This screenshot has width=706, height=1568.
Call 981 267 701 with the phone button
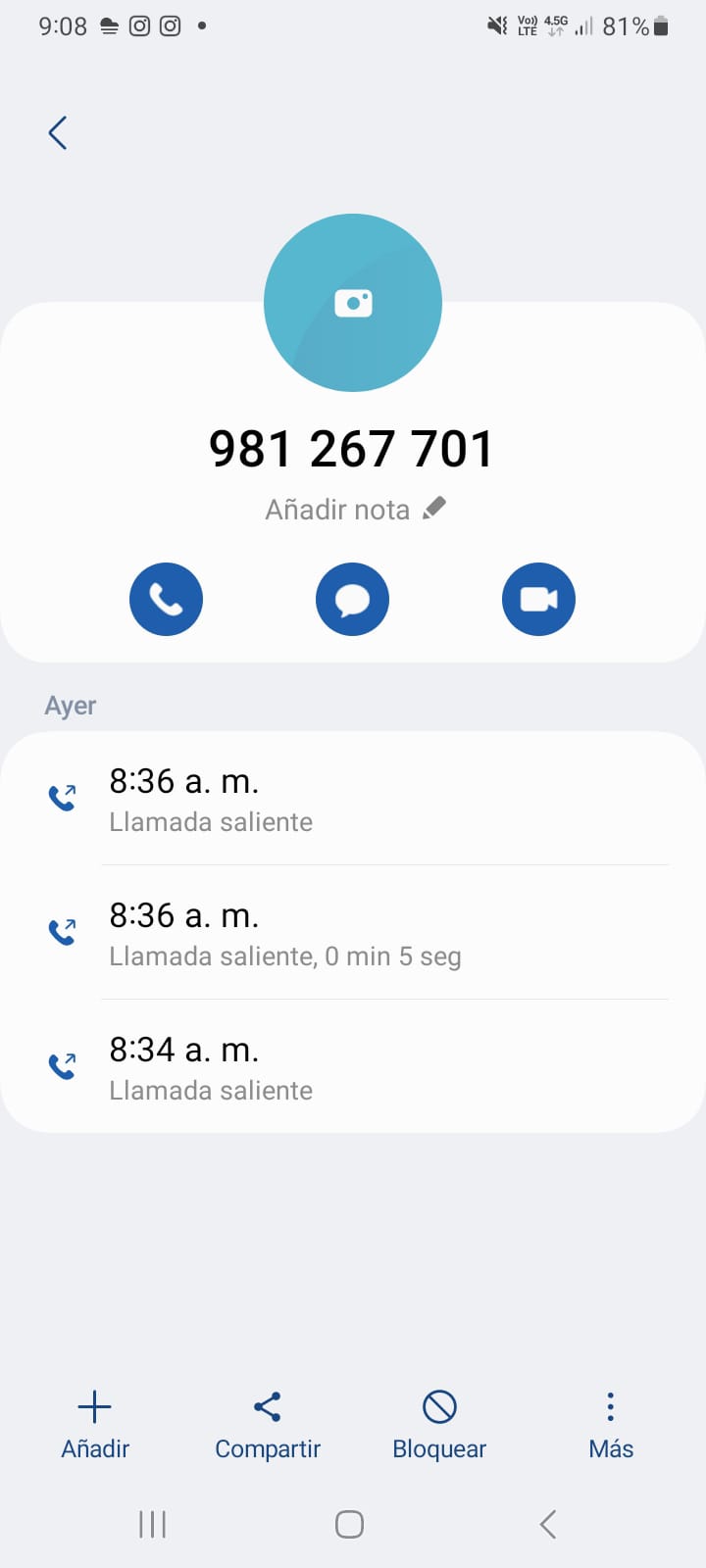click(166, 599)
